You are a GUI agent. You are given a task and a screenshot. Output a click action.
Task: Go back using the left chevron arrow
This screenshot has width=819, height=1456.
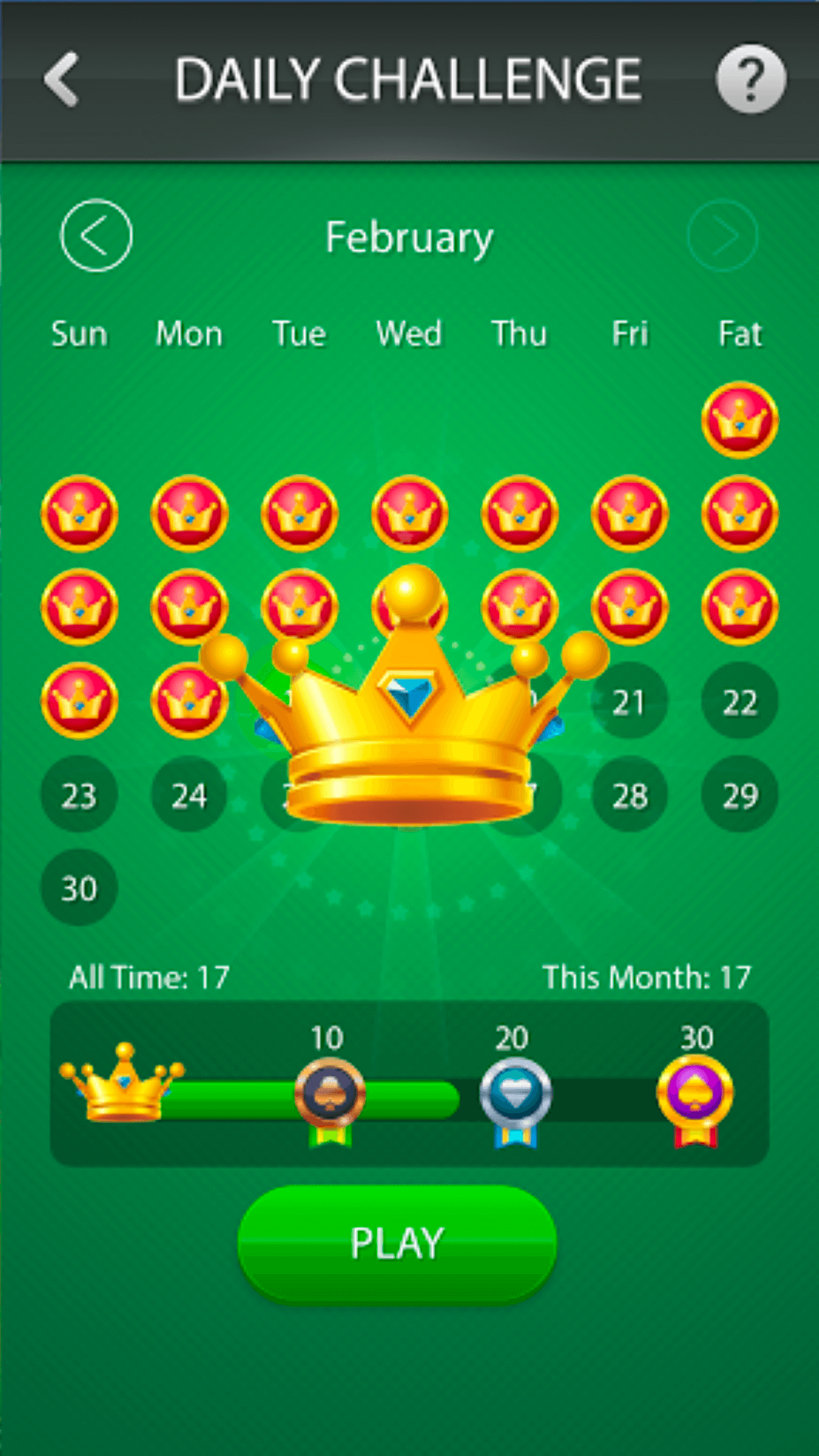click(64, 78)
